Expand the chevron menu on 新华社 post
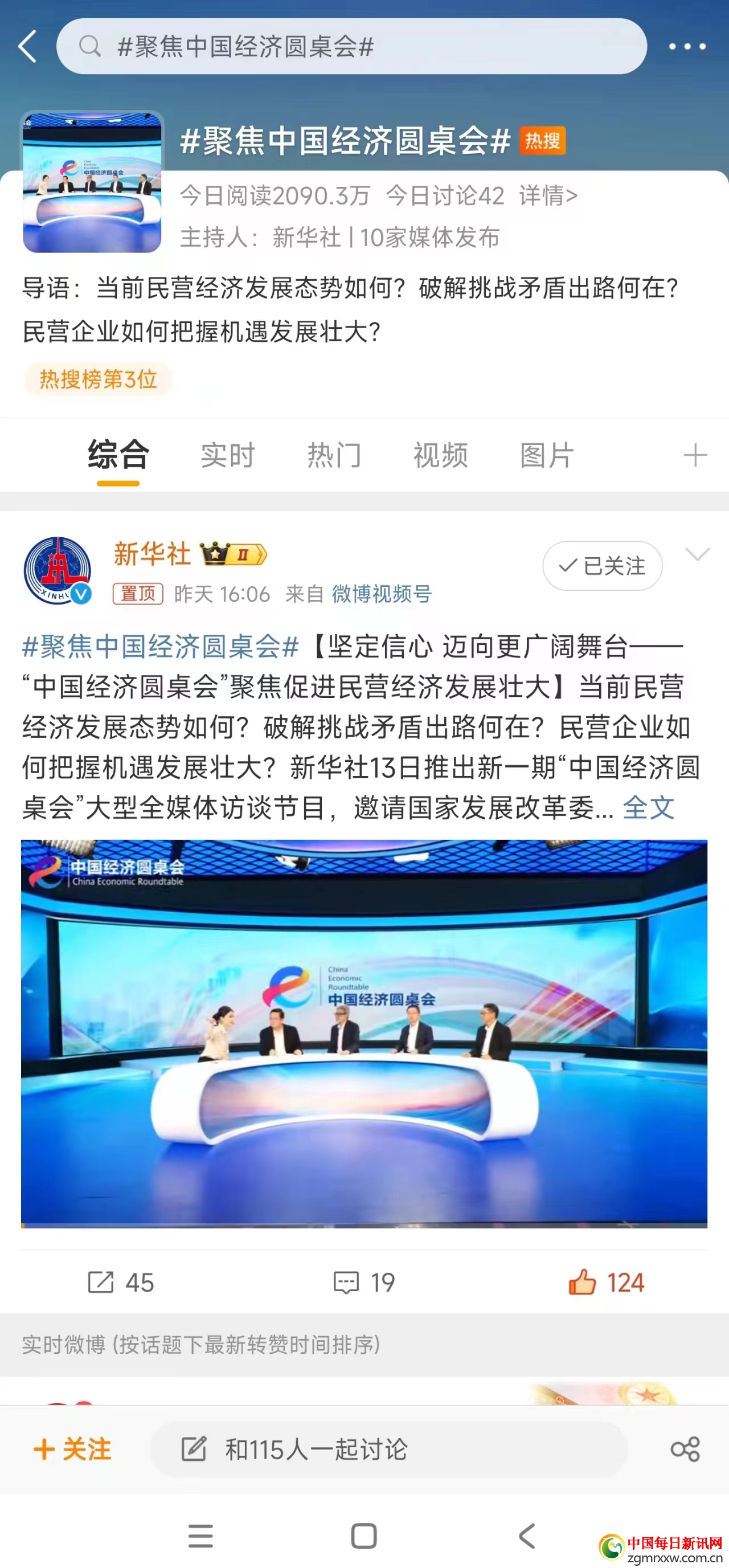Image resolution: width=729 pixels, height=1568 pixels. [697, 554]
